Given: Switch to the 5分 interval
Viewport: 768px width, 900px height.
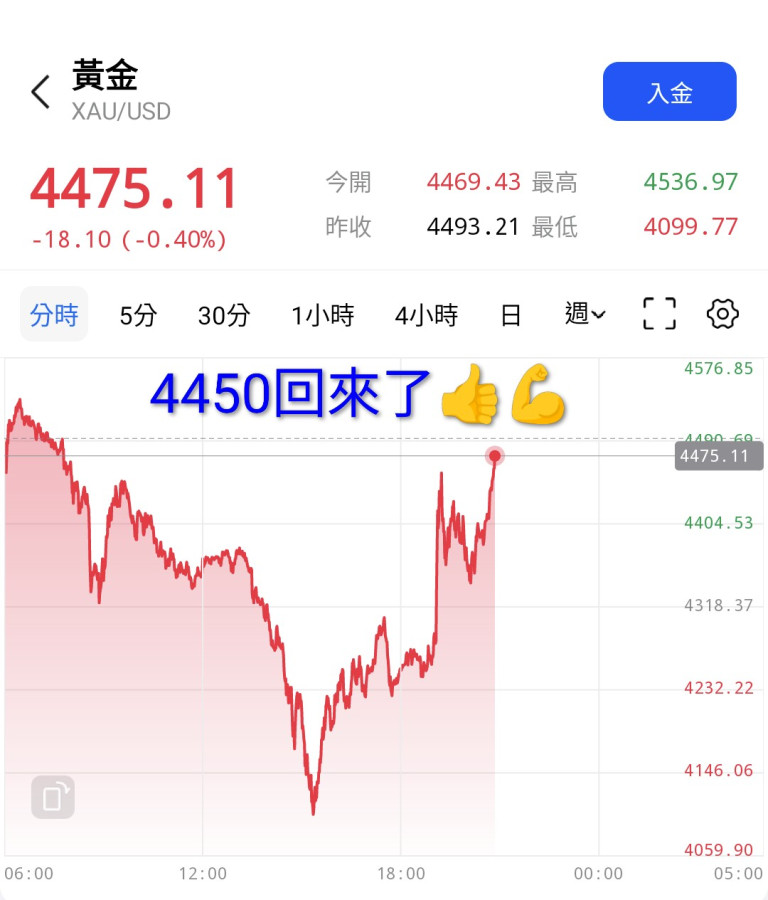Looking at the screenshot, I should (138, 315).
